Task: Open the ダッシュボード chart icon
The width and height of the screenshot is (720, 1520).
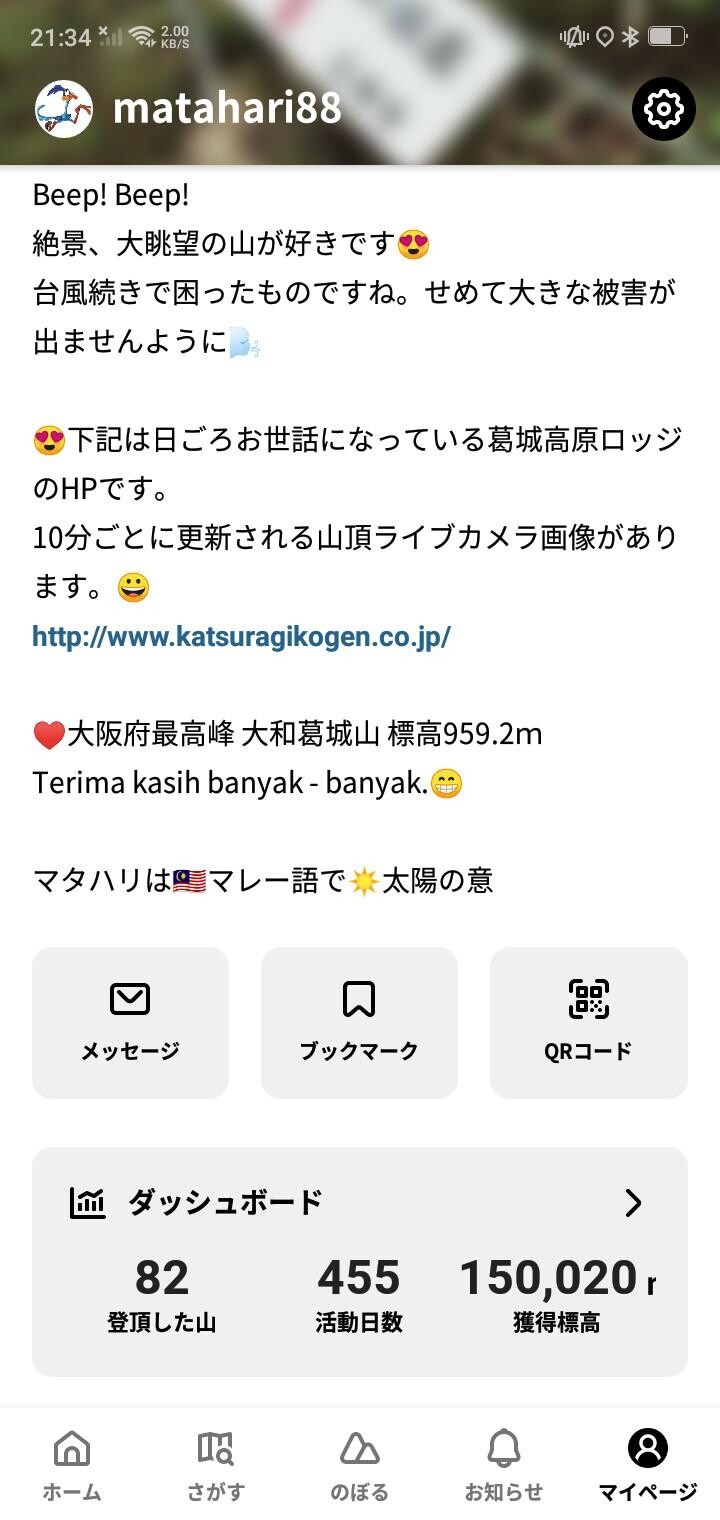Action: 88,1202
